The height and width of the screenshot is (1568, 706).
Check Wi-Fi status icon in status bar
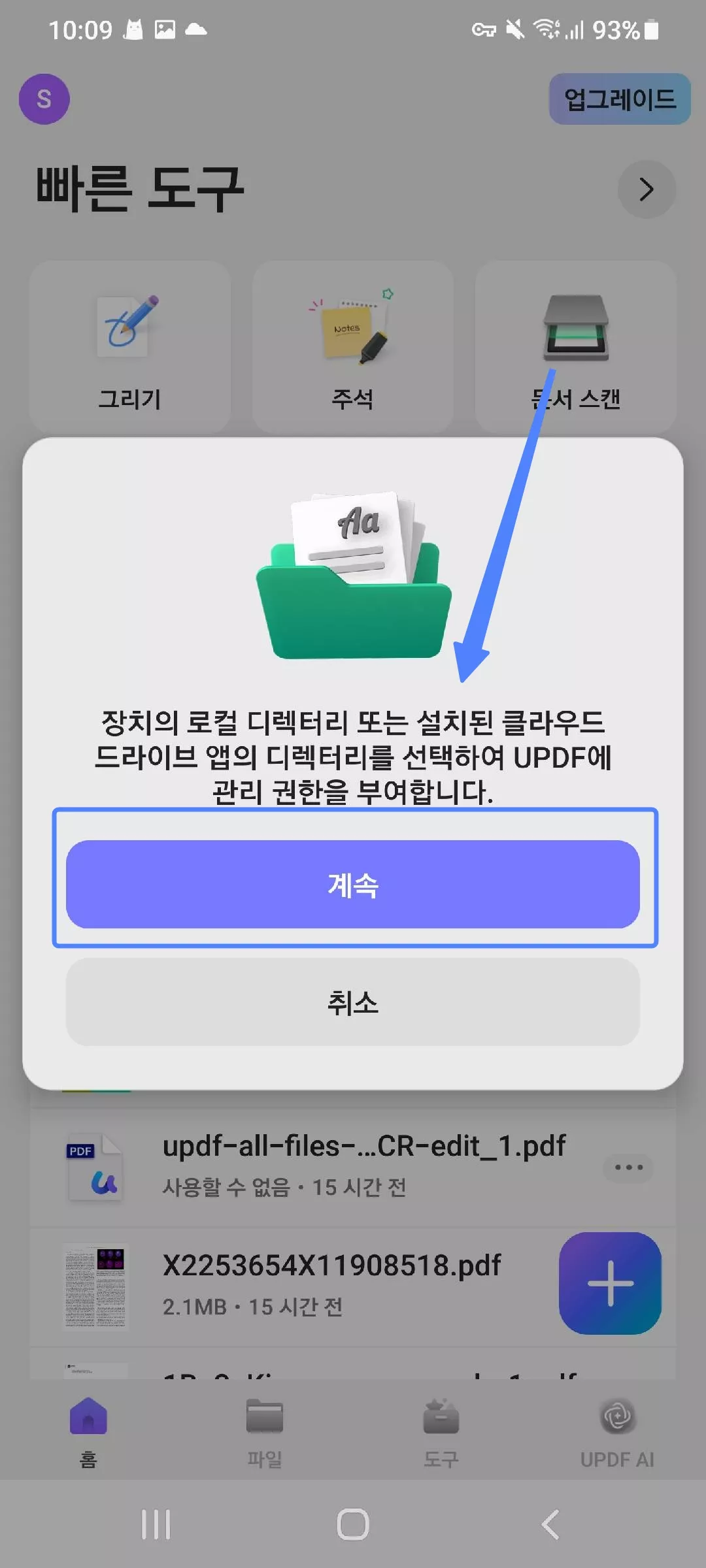click(546, 30)
